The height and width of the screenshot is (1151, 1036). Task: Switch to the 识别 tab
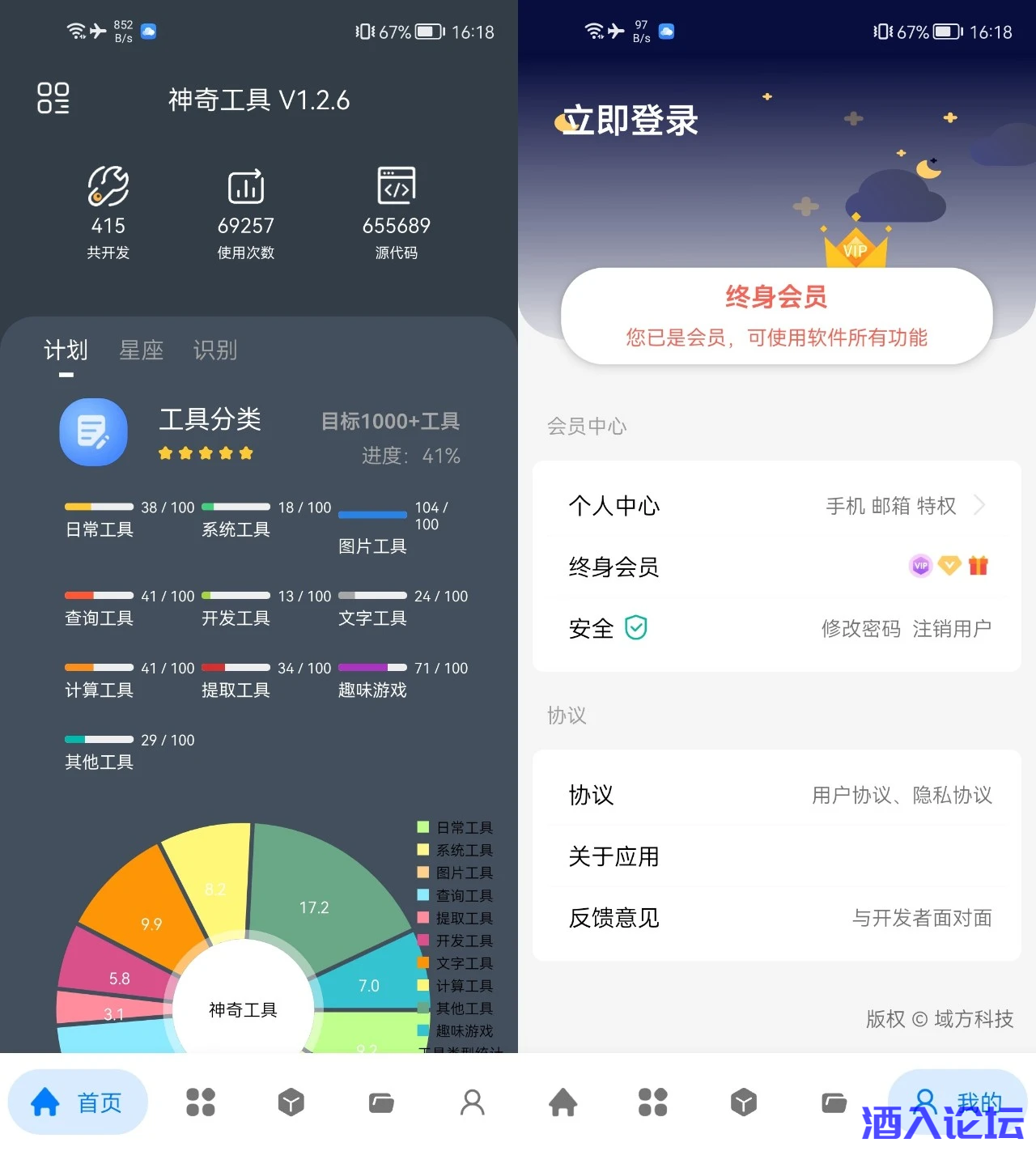(x=214, y=350)
